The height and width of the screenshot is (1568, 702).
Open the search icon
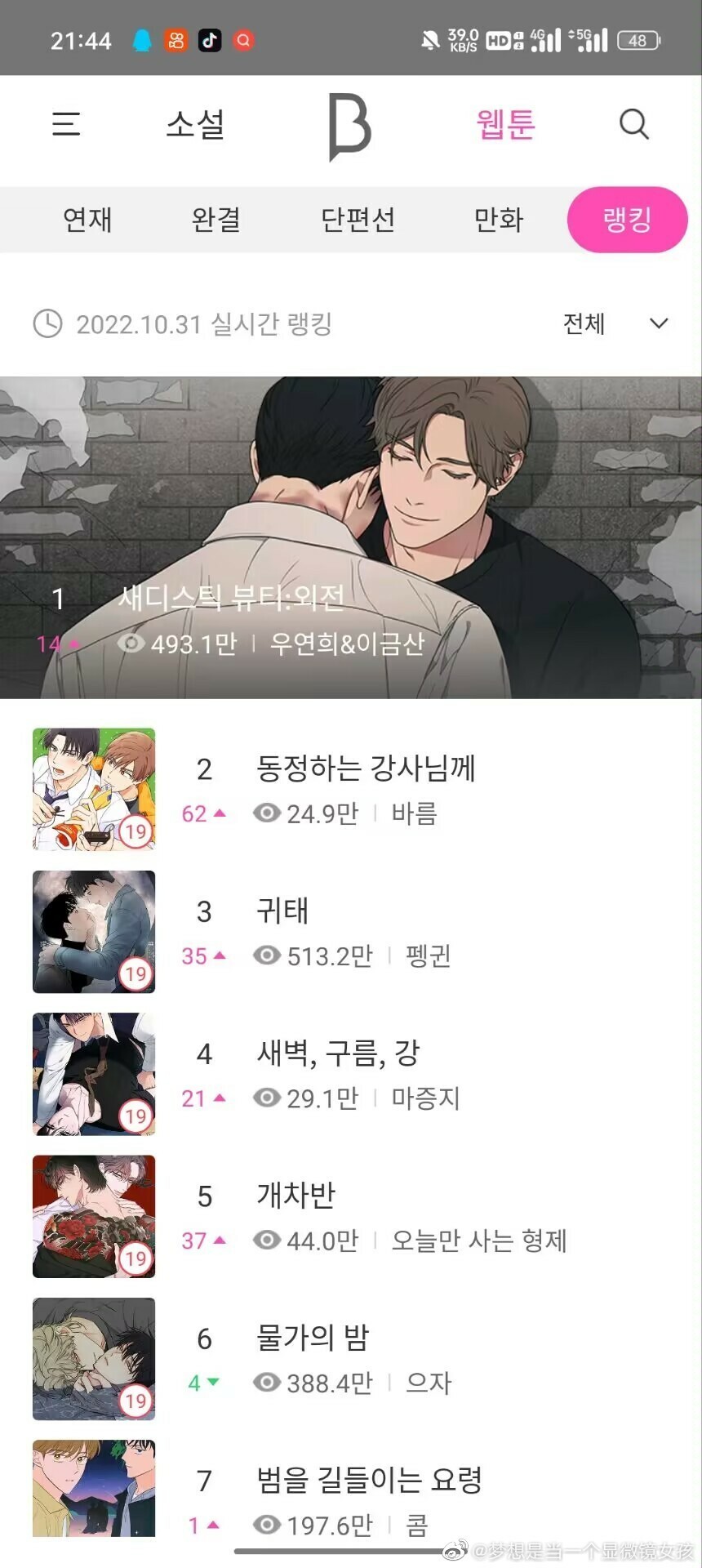(633, 124)
